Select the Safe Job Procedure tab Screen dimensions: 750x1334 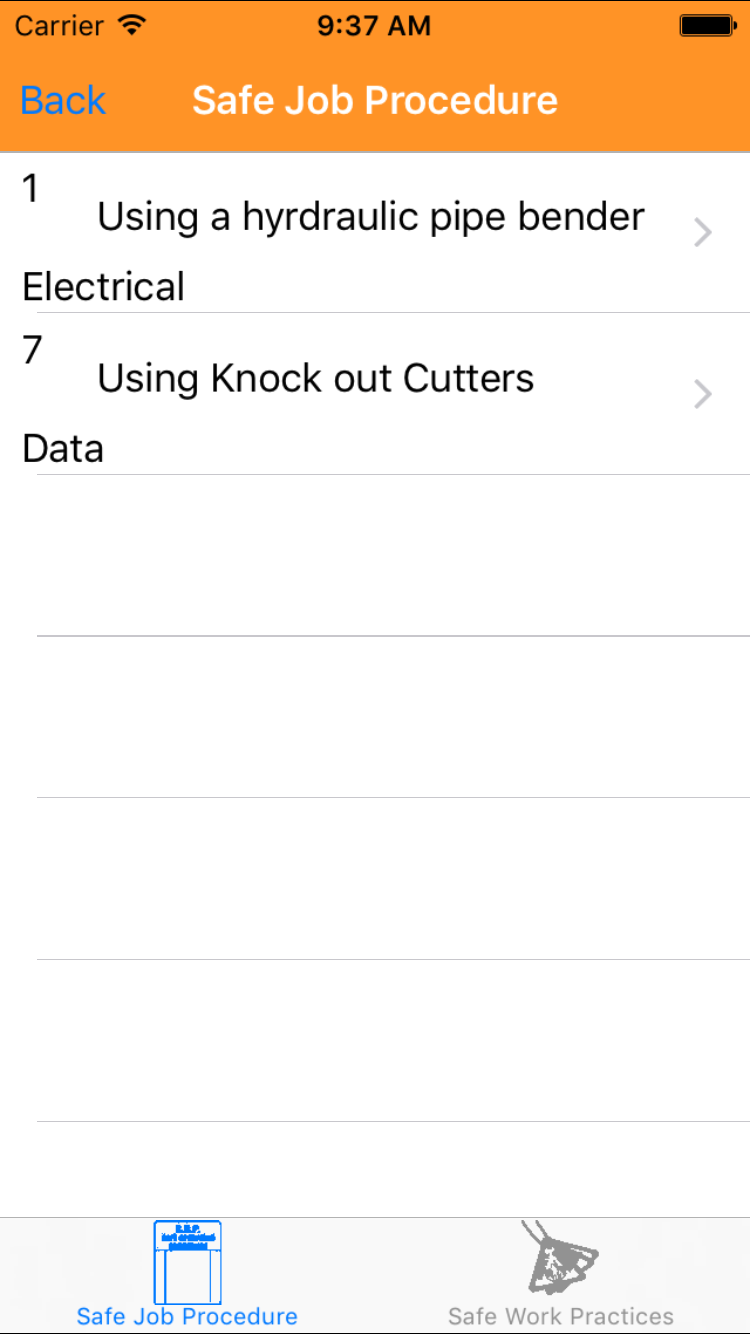point(187,1274)
